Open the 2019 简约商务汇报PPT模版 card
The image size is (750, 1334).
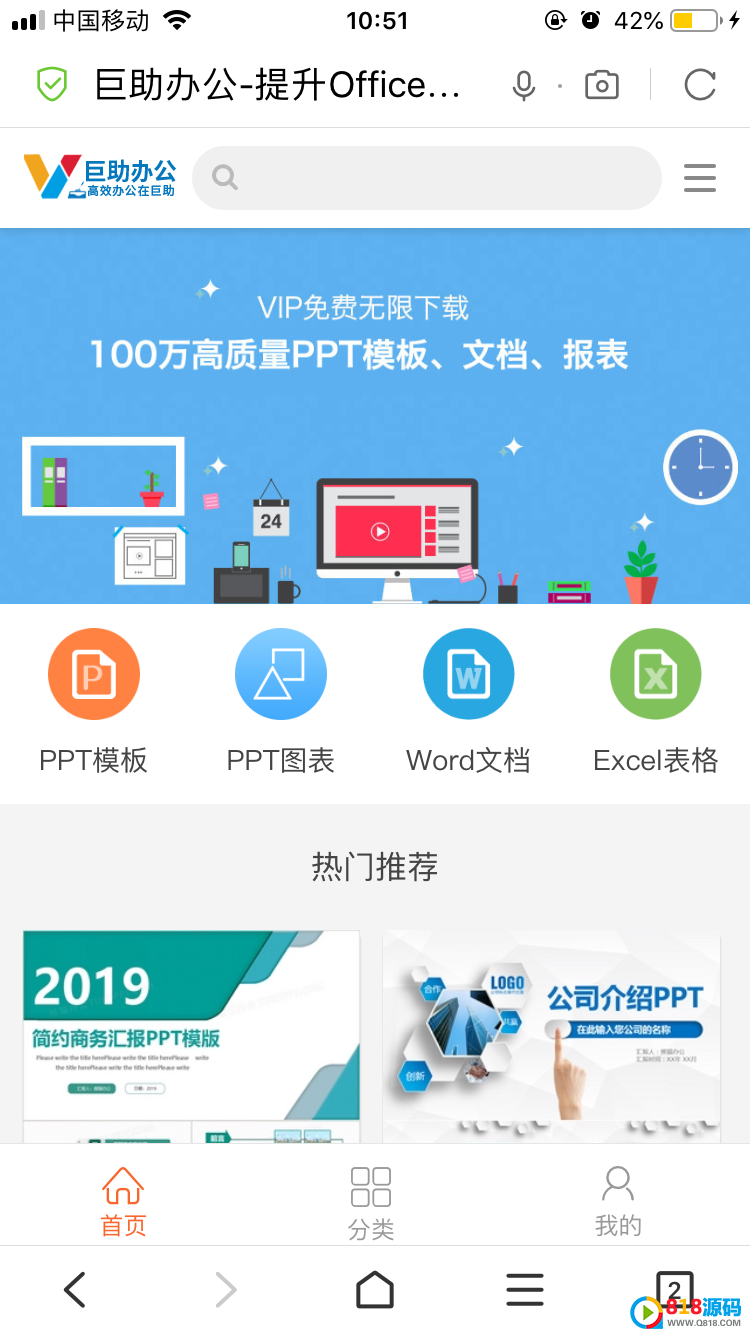tap(191, 1037)
